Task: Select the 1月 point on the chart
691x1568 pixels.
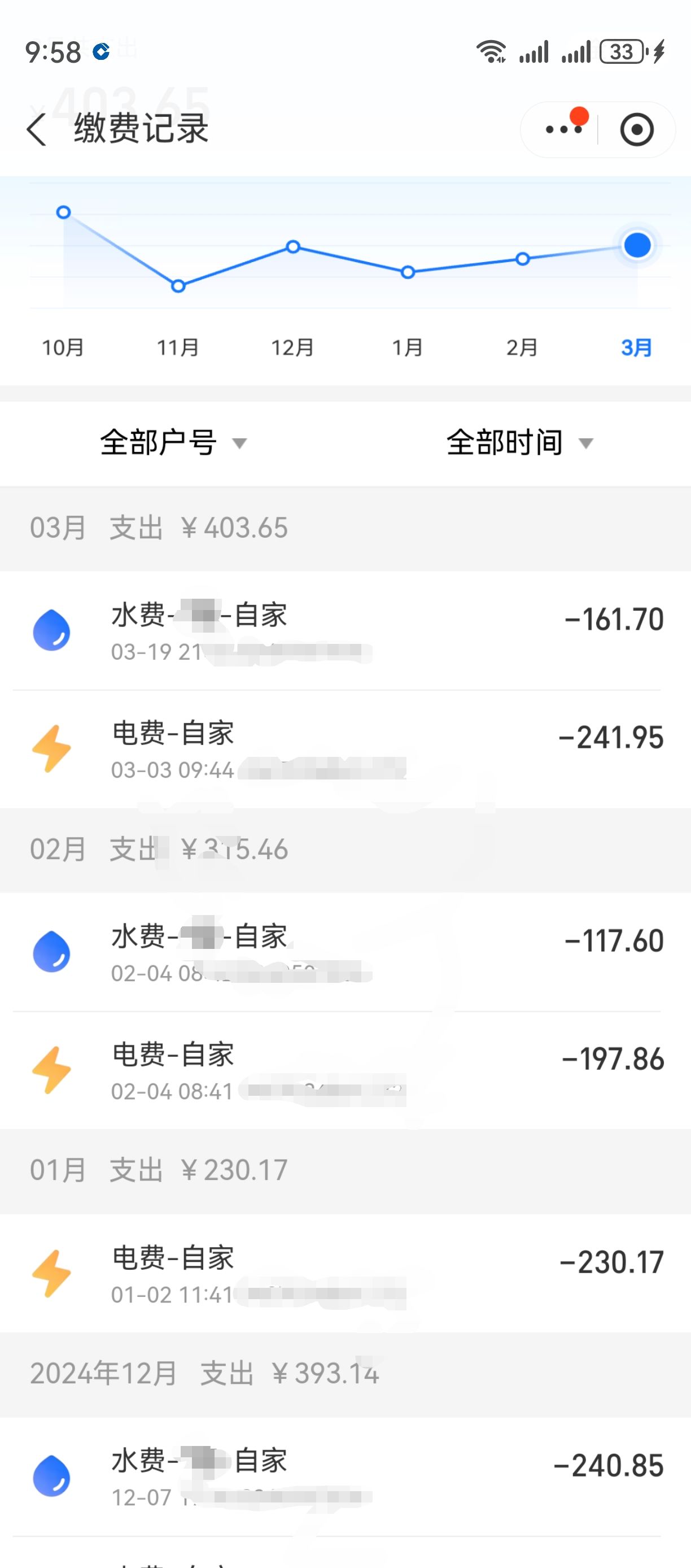Action: 408,272
